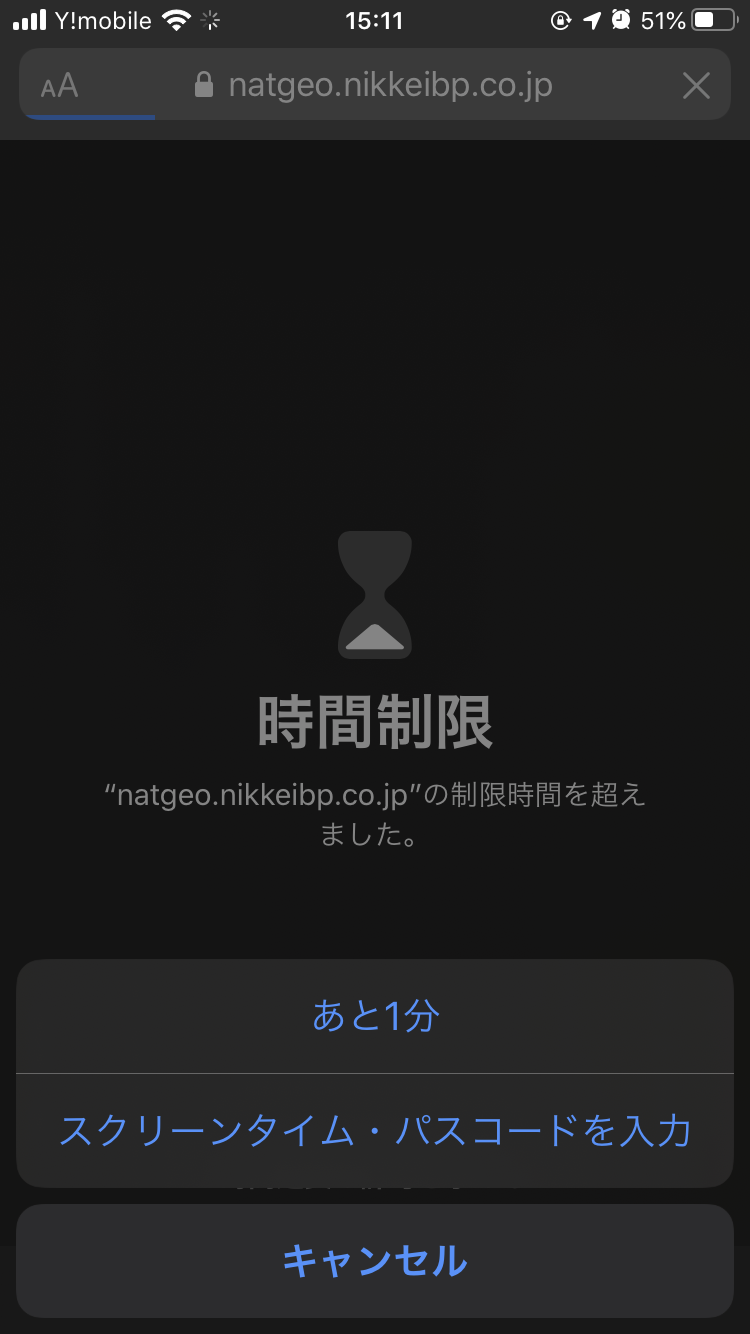Choose スクリーンタイム・パスコードを入力
This screenshot has width=750, height=1334.
click(375, 1131)
